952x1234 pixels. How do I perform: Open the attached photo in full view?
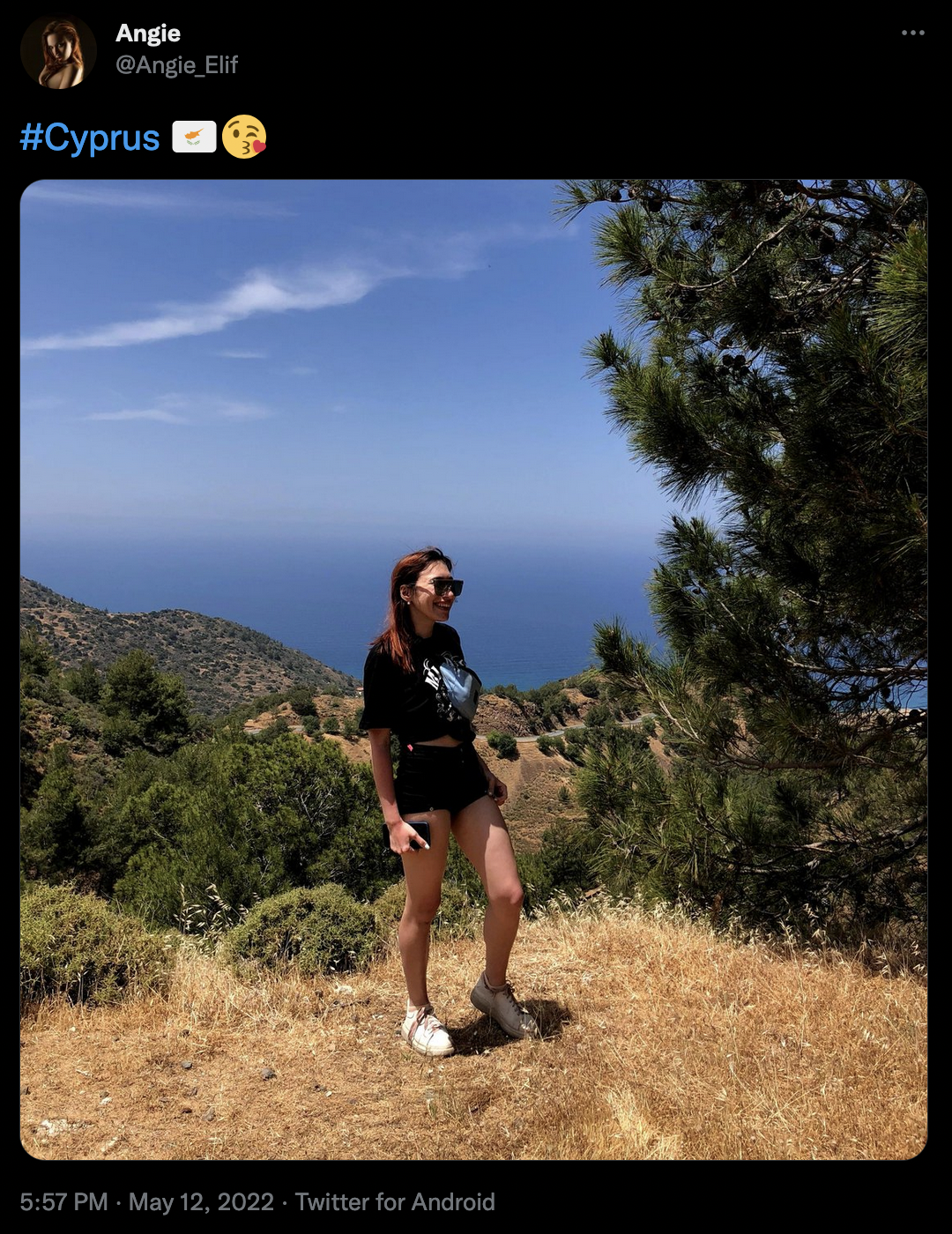[473, 669]
